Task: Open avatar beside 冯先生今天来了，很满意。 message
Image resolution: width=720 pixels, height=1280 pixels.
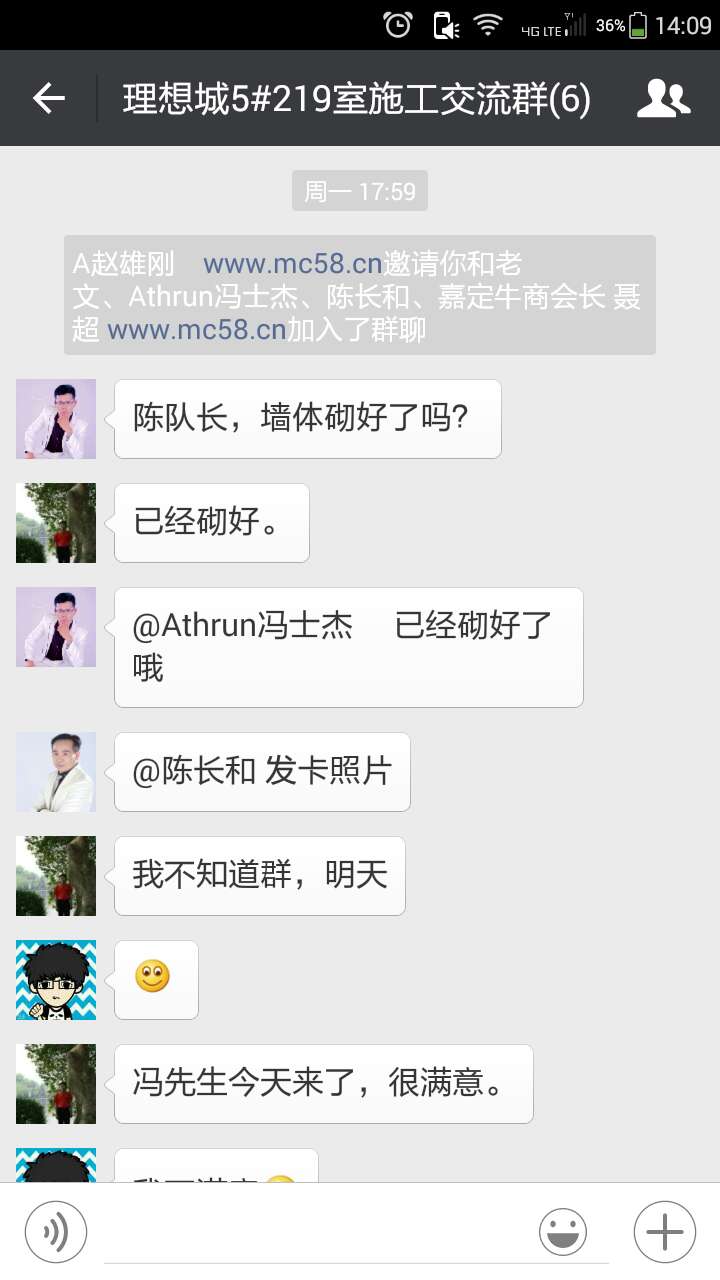Action: [56, 1084]
